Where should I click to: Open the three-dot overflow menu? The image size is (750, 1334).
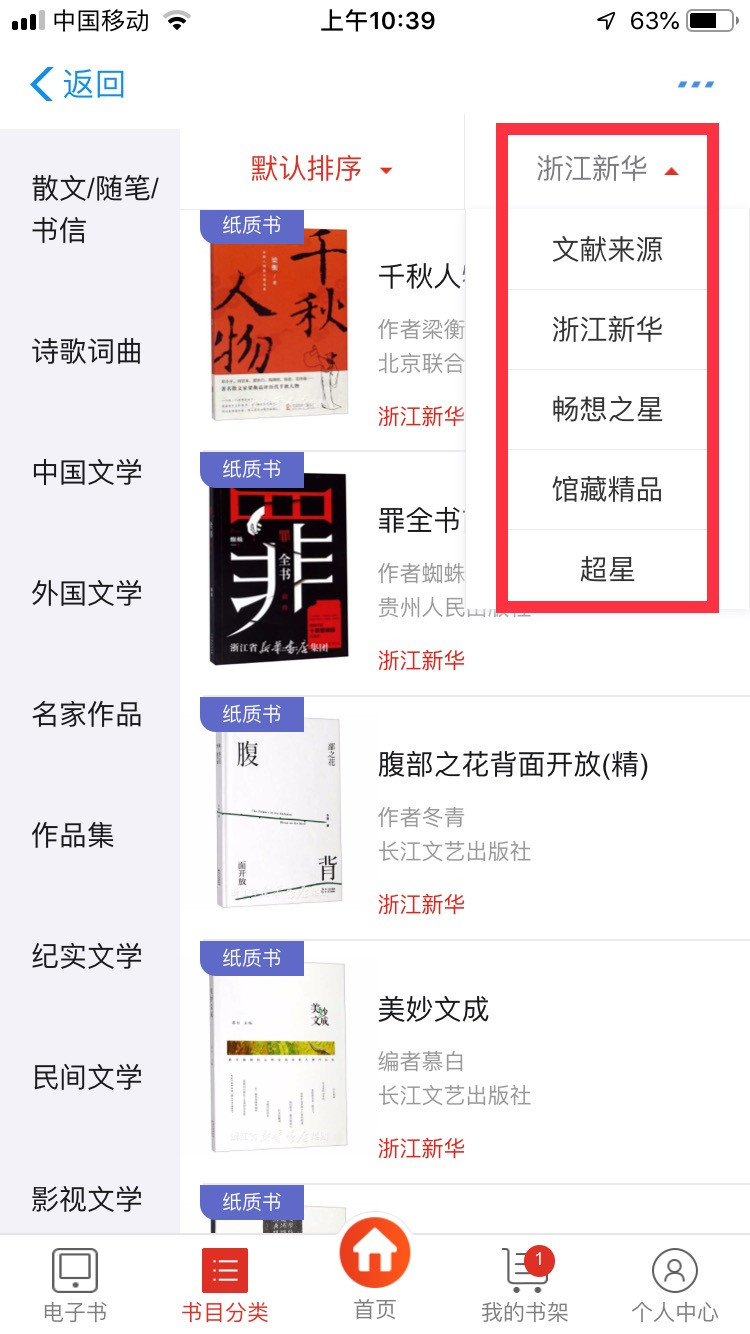click(x=695, y=84)
